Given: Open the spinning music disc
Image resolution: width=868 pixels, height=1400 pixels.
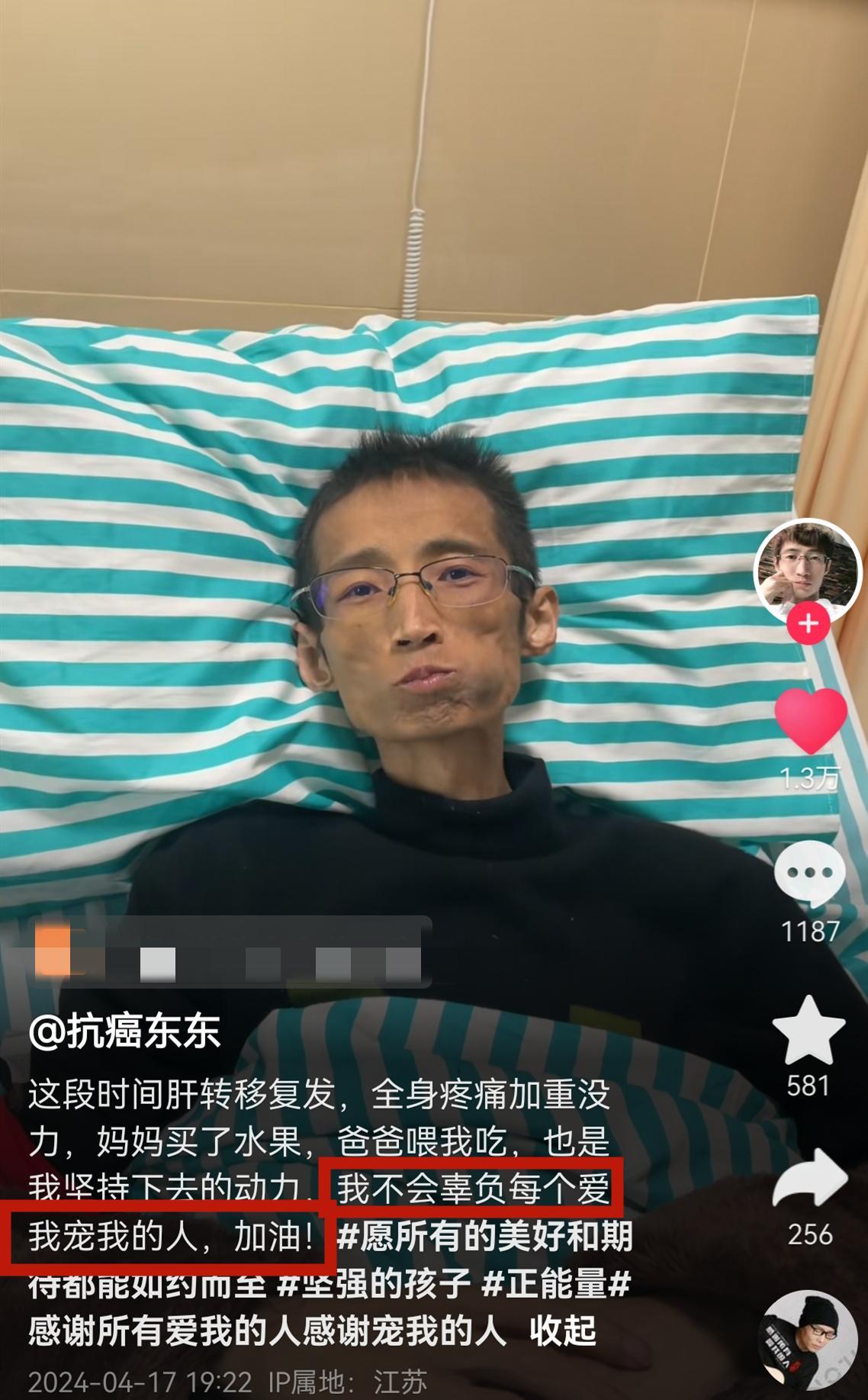Looking at the screenshot, I should (809, 1340).
